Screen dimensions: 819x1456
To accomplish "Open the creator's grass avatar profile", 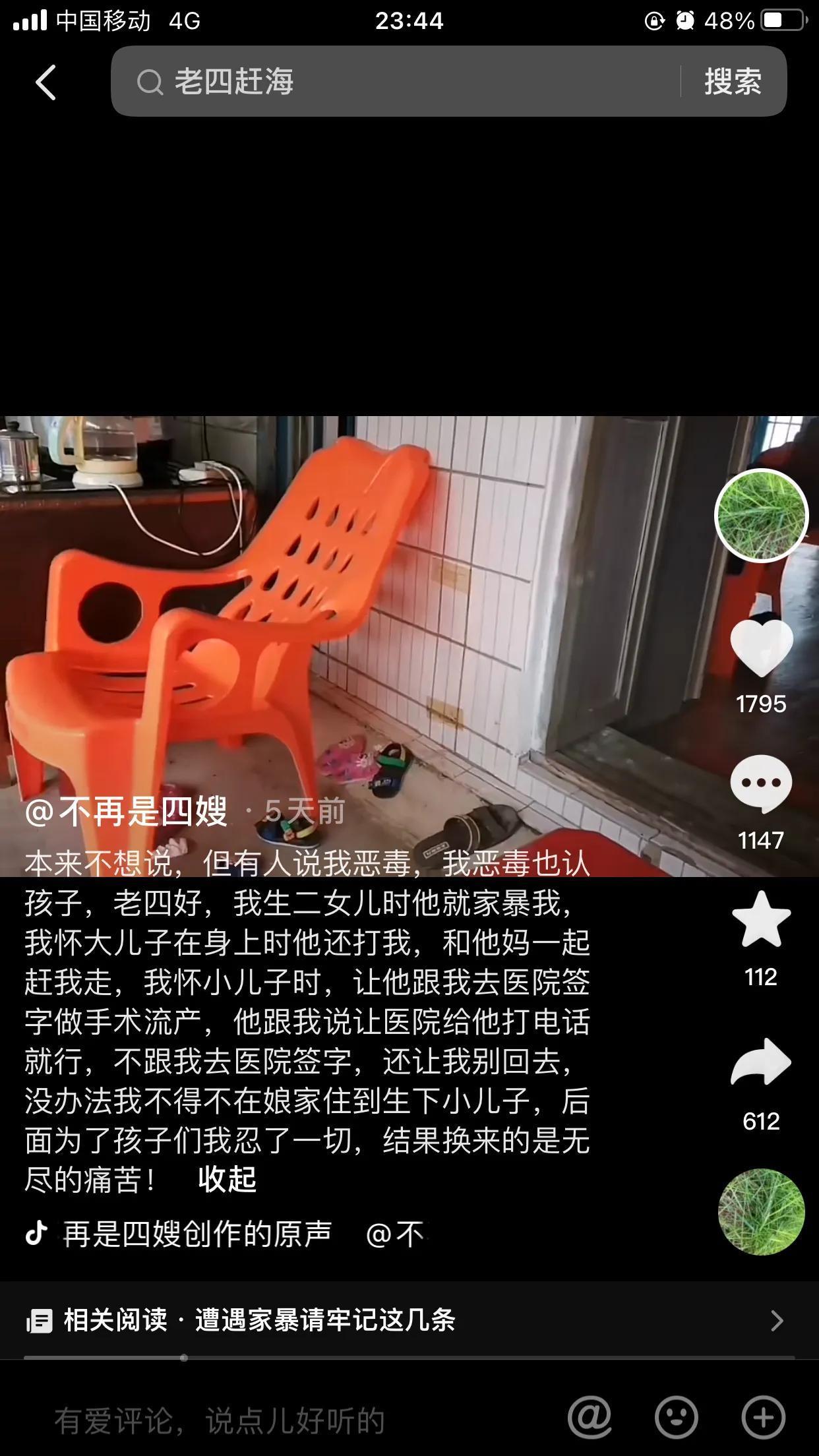I will click(762, 515).
